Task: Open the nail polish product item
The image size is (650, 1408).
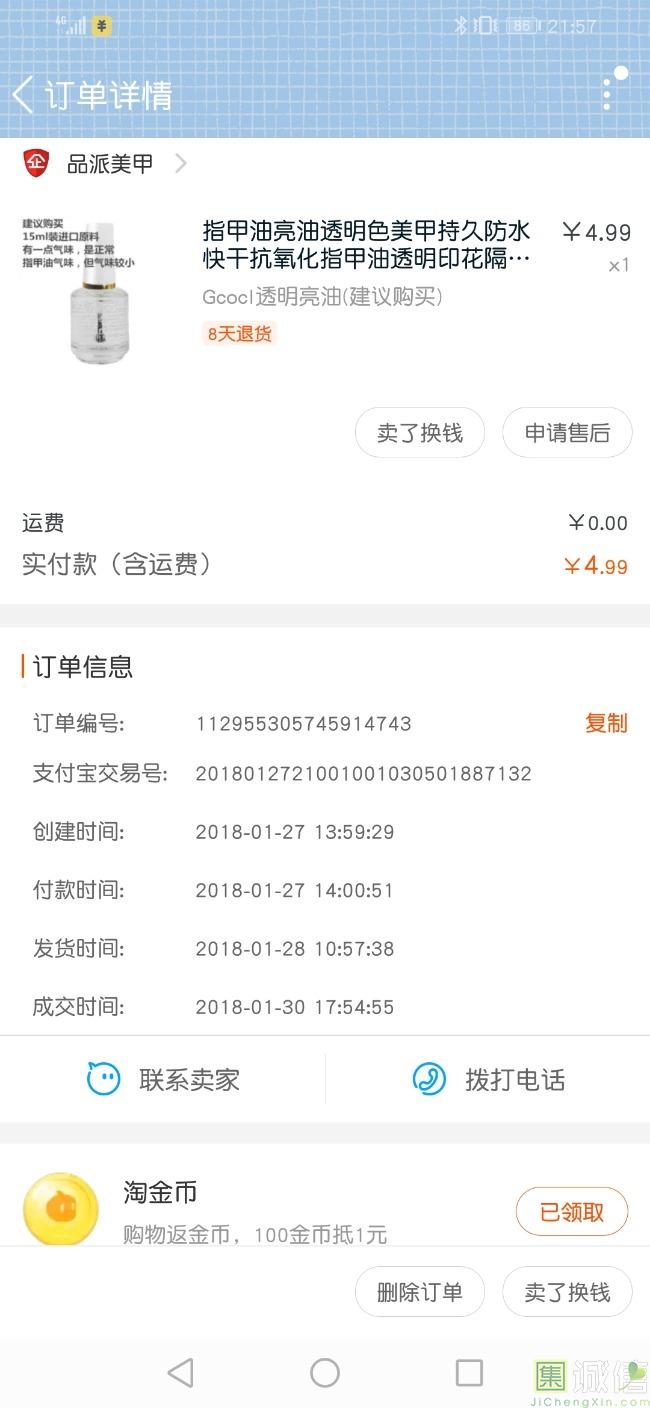Action: pos(325,290)
